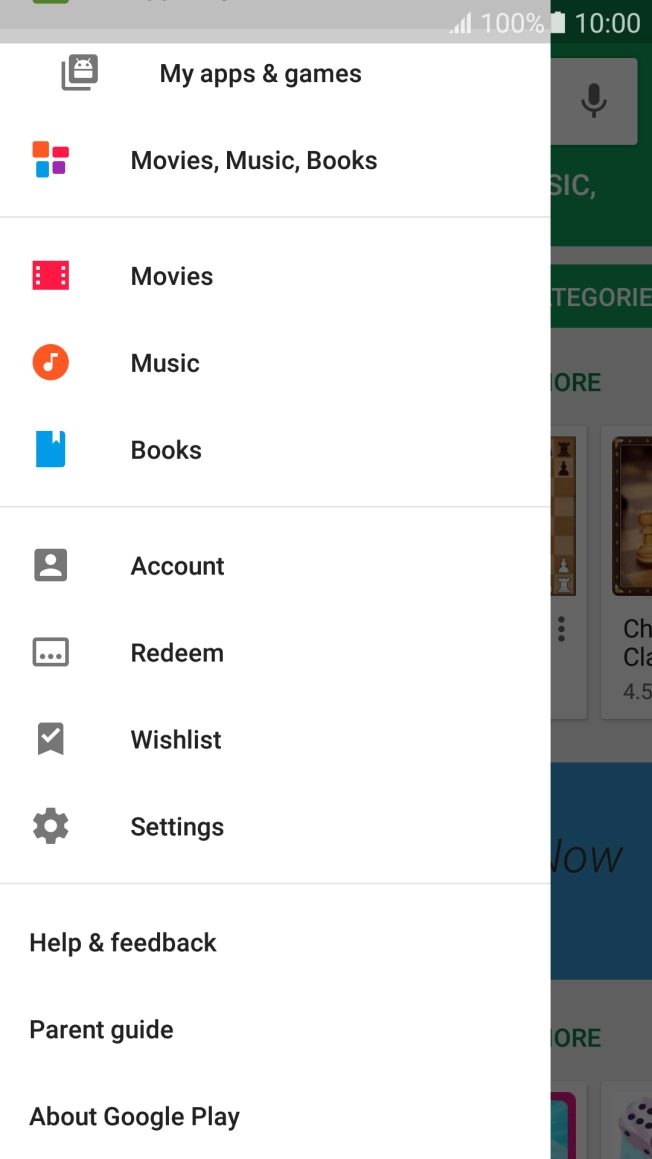Open the Music section
Image resolution: width=652 pixels, height=1159 pixels.
[x=165, y=364]
